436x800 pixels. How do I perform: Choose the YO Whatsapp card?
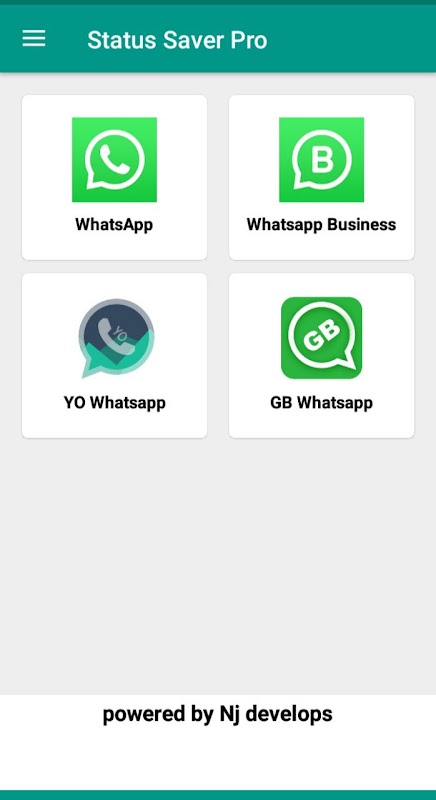point(114,355)
